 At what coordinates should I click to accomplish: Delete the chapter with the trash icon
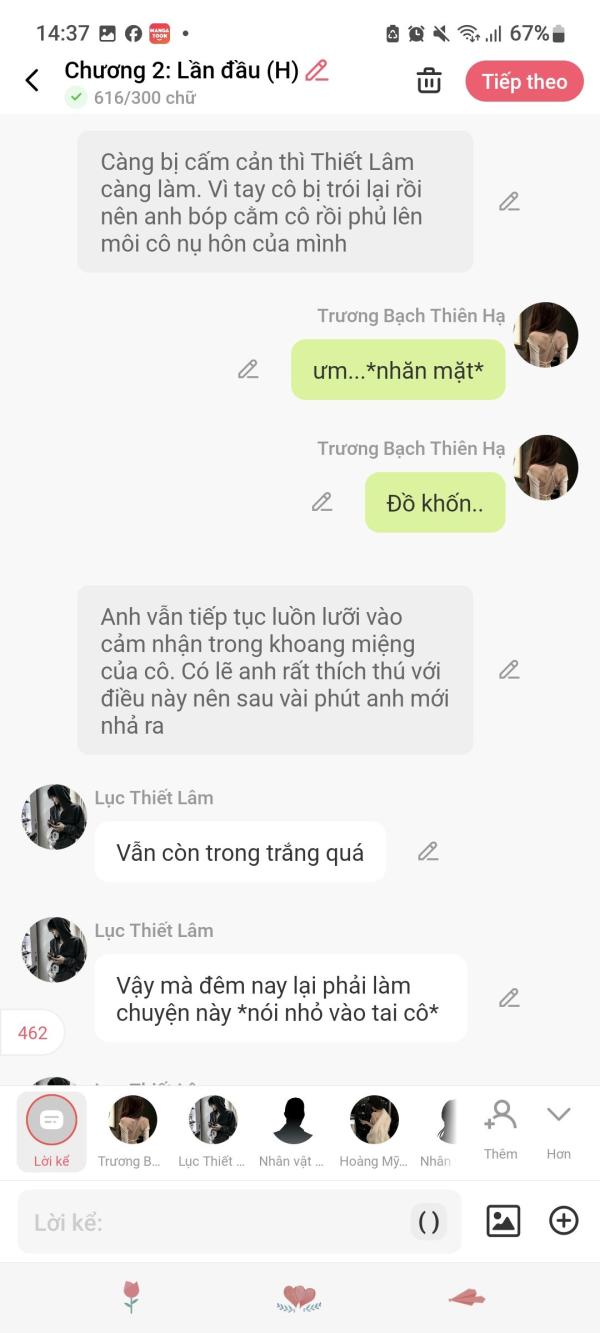(x=429, y=81)
